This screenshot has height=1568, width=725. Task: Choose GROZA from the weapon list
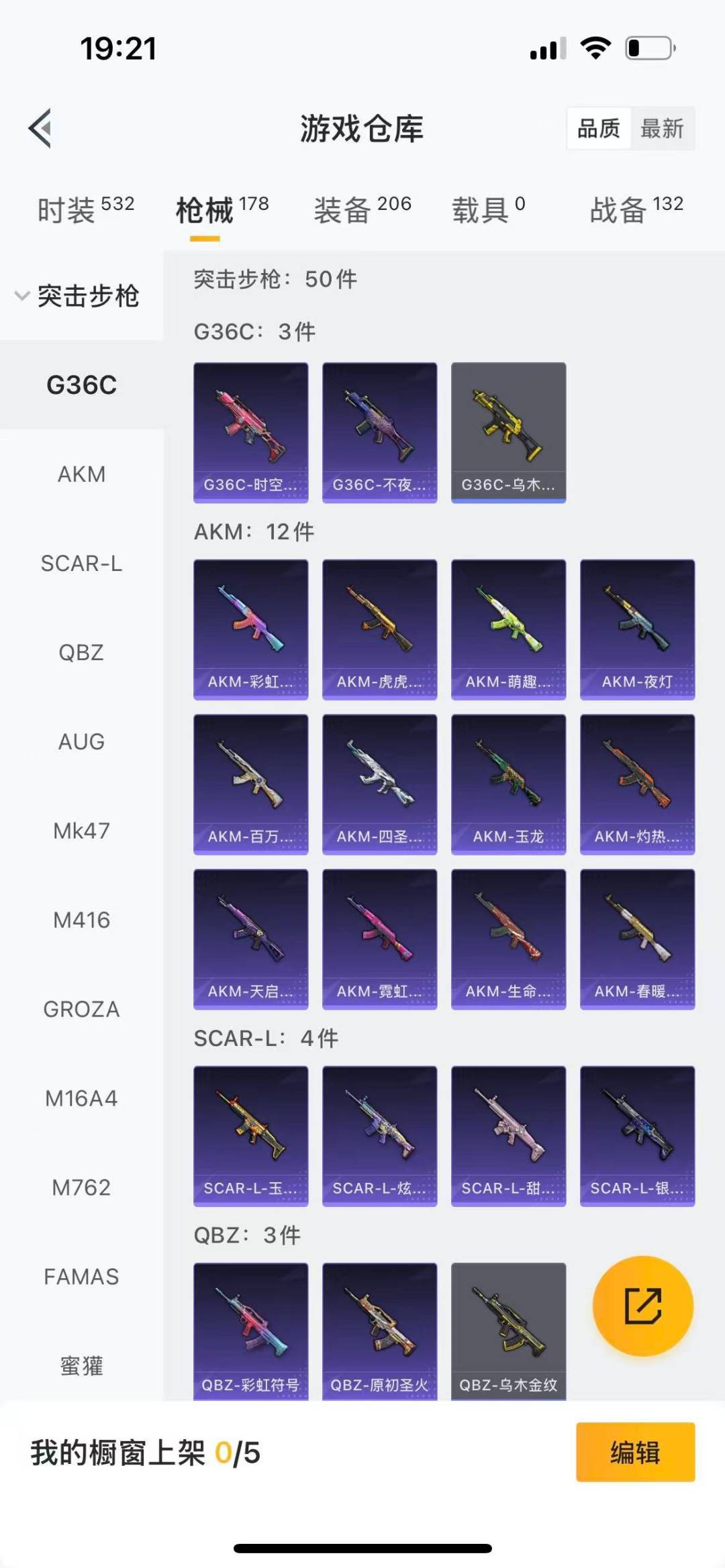pyautogui.click(x=81, y=1009)
